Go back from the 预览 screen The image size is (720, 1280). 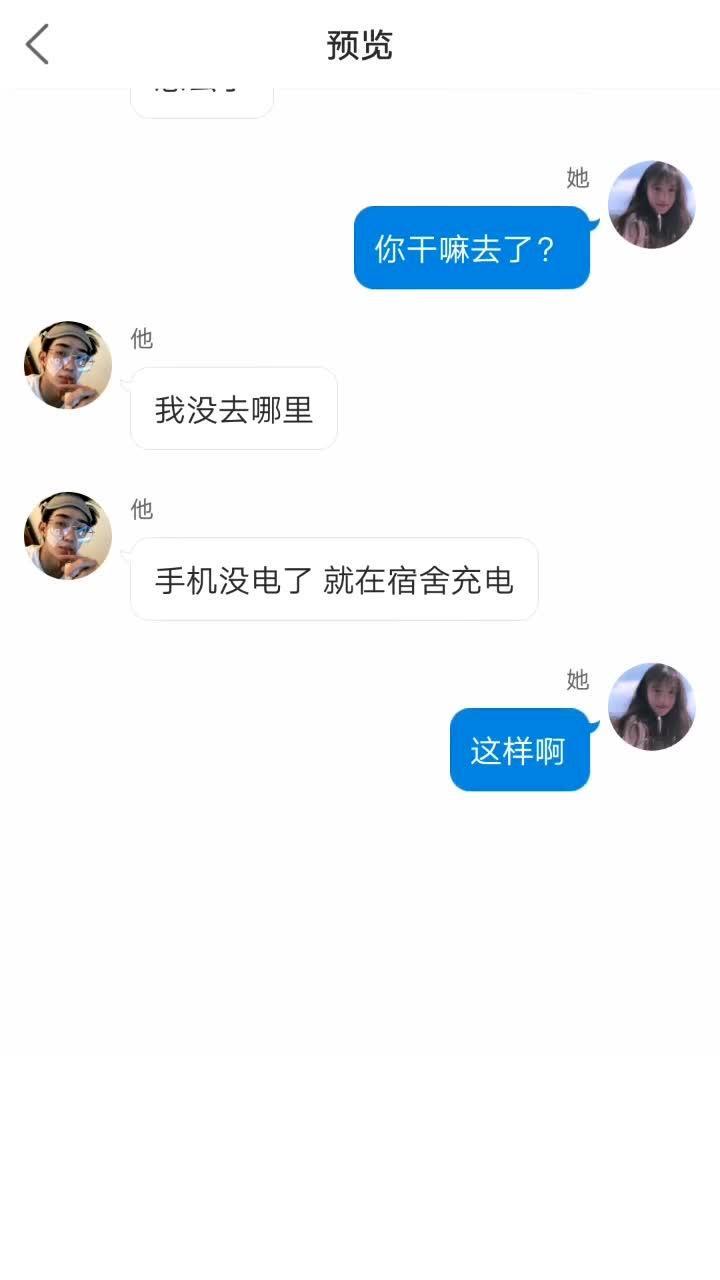(x=37, y=45)
